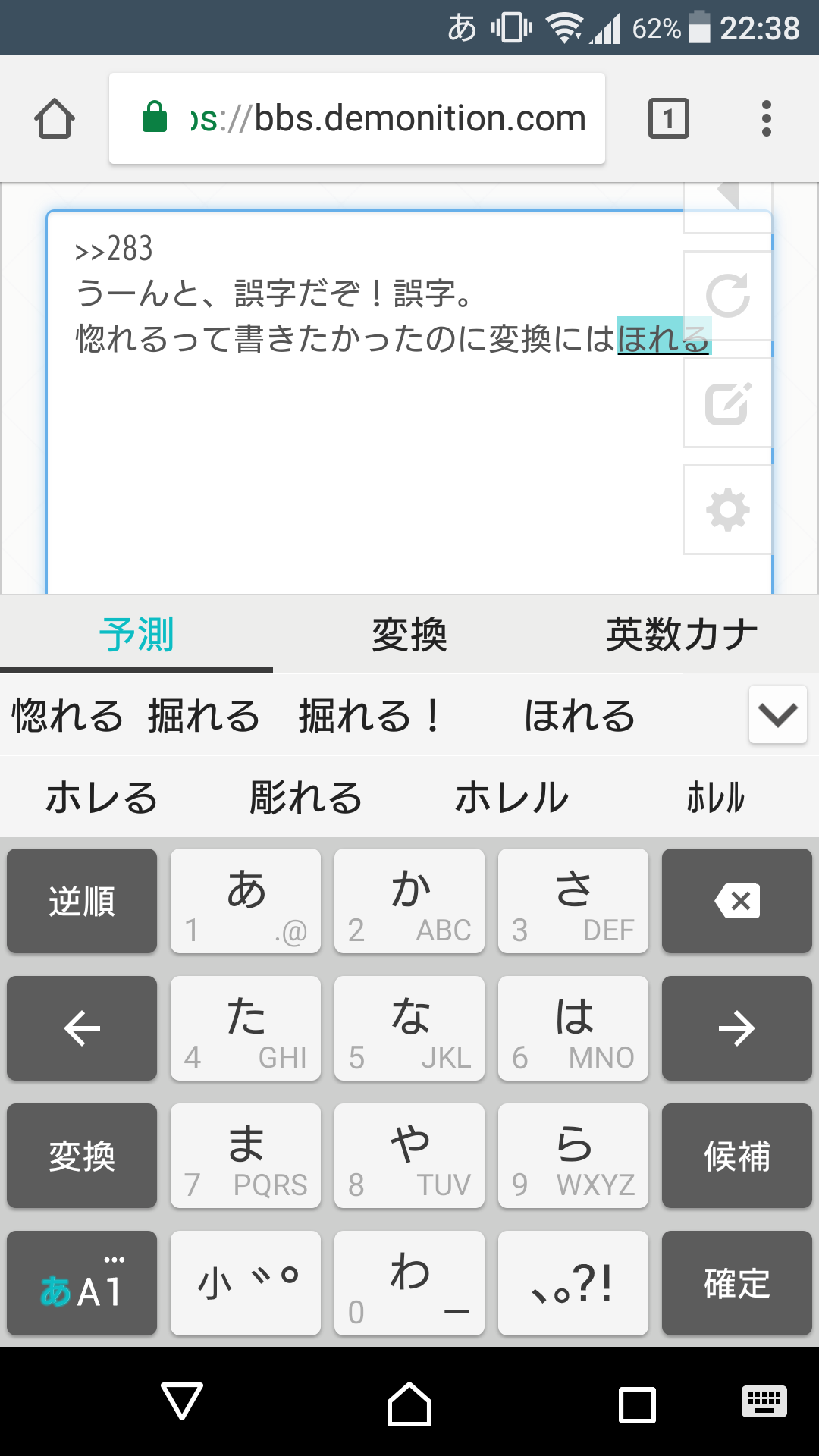Focus the message text area
The image size is (819, 1456).
(364, 470)
